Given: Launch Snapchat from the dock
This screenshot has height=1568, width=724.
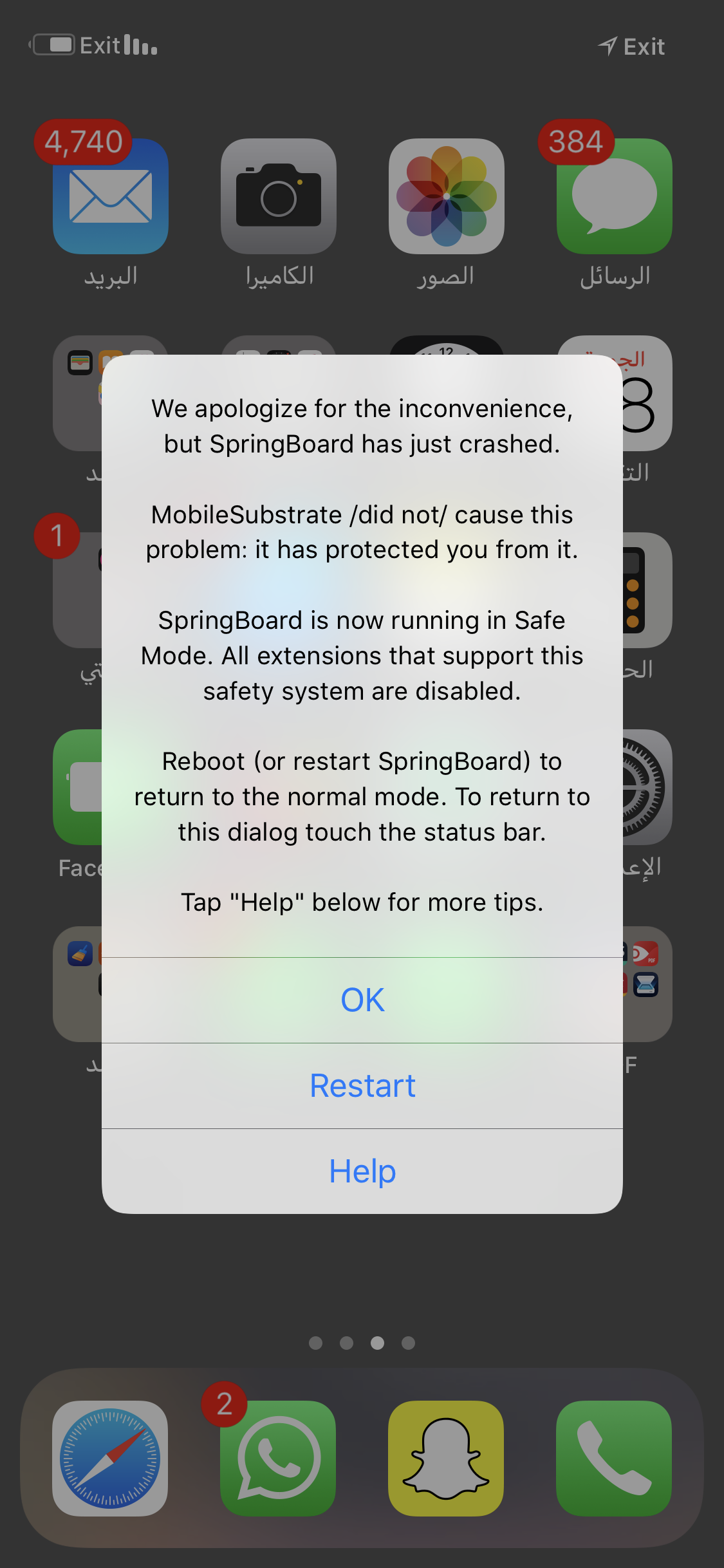Looking at the screenshot, I should tap(446, 1459).
